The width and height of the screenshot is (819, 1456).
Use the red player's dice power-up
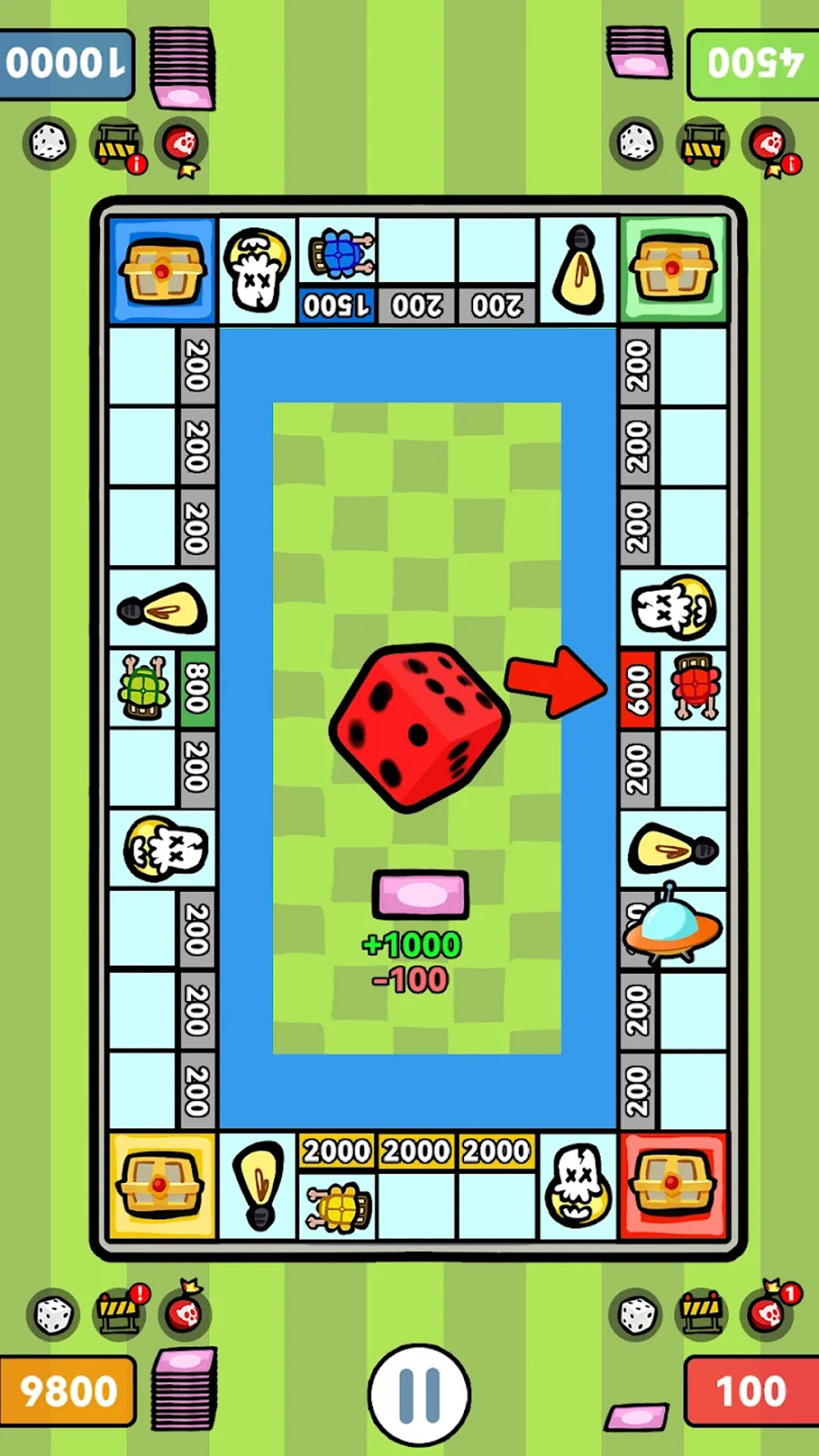[636, 1315]
